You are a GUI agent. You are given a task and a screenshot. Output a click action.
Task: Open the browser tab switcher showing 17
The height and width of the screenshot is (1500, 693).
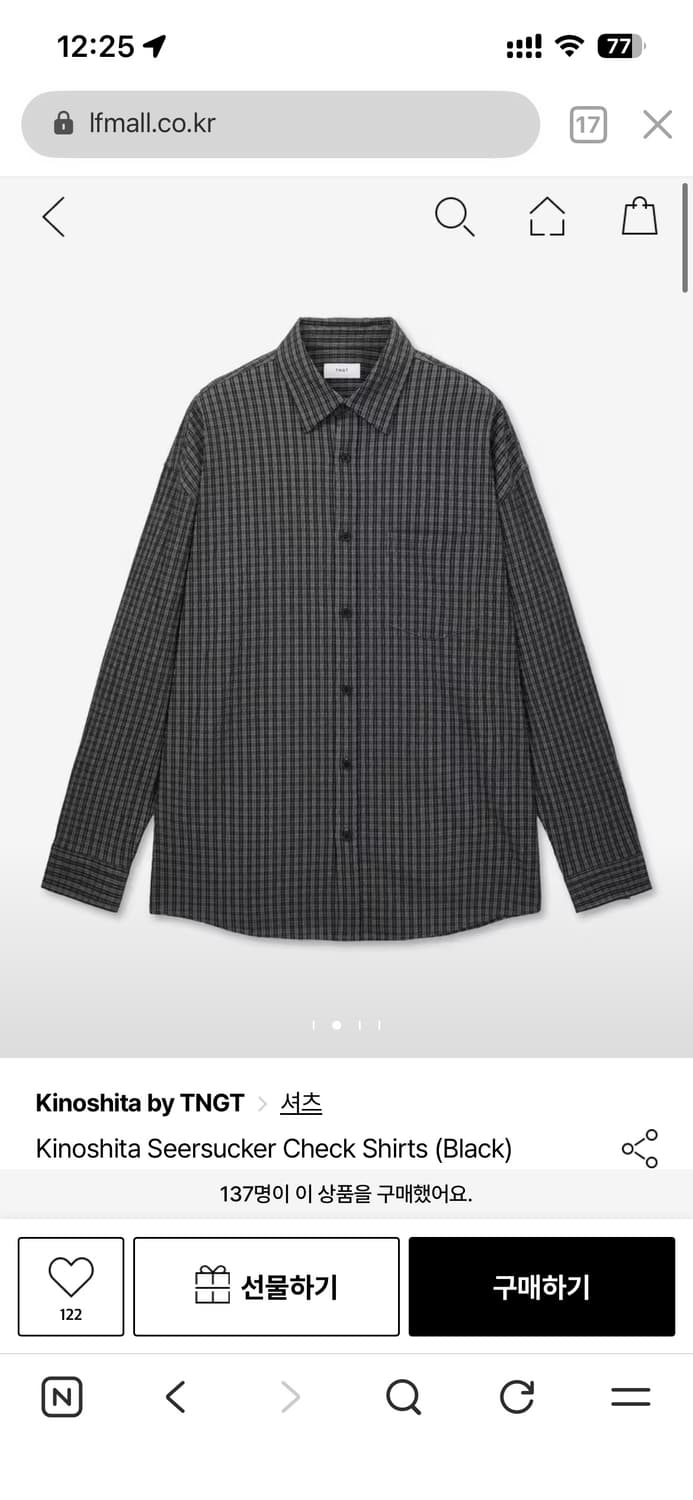pos(588,125)
